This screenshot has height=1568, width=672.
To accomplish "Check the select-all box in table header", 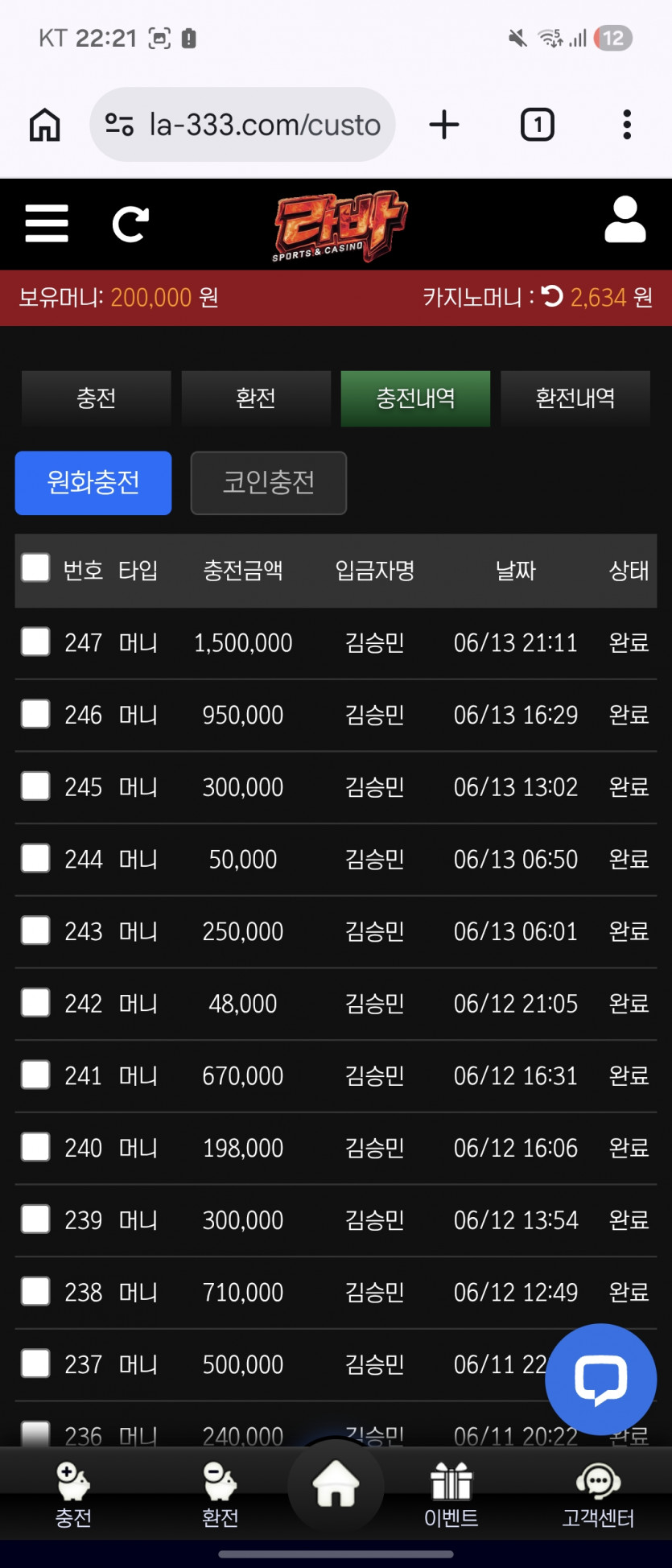I will click(x=35, y=567).
